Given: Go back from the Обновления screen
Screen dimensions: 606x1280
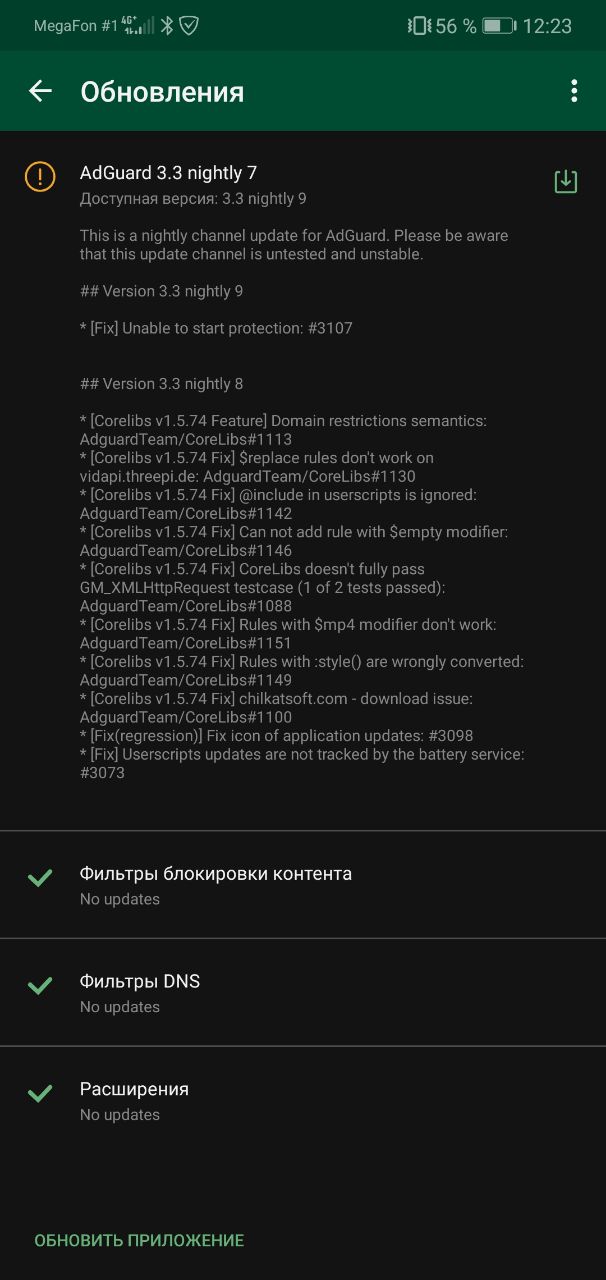Looking at the screenshot, I should [x=40, y=91].
